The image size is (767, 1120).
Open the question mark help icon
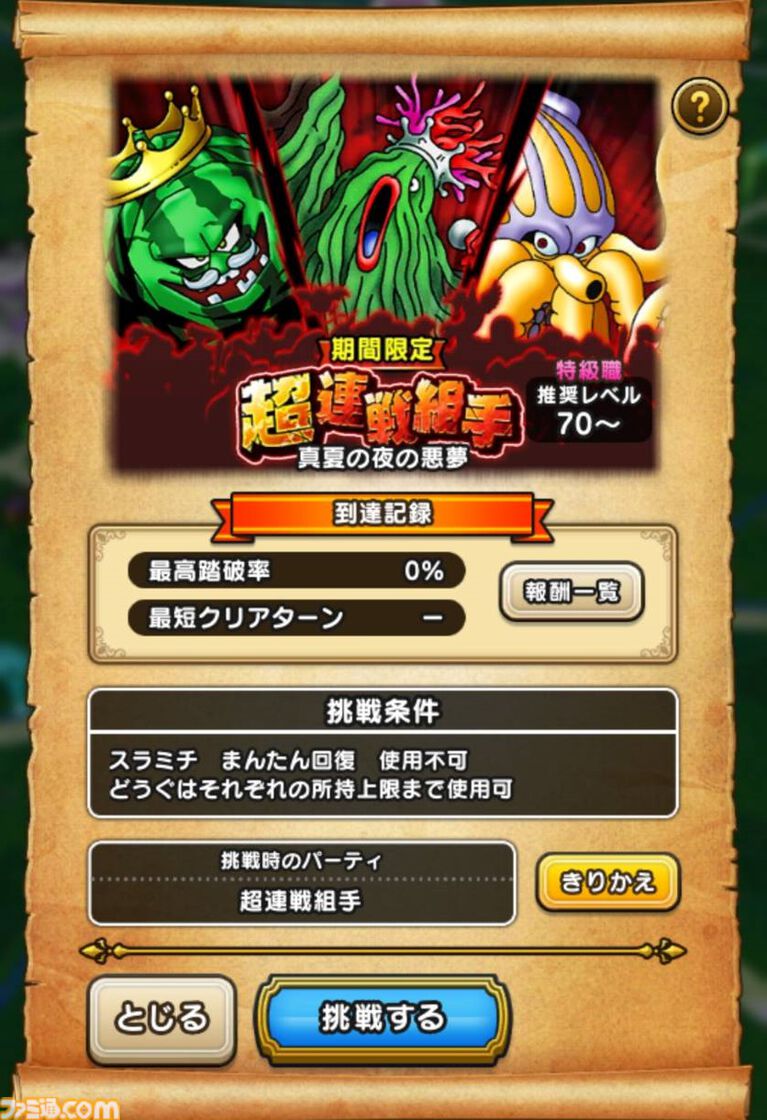(x=699, y=106)
